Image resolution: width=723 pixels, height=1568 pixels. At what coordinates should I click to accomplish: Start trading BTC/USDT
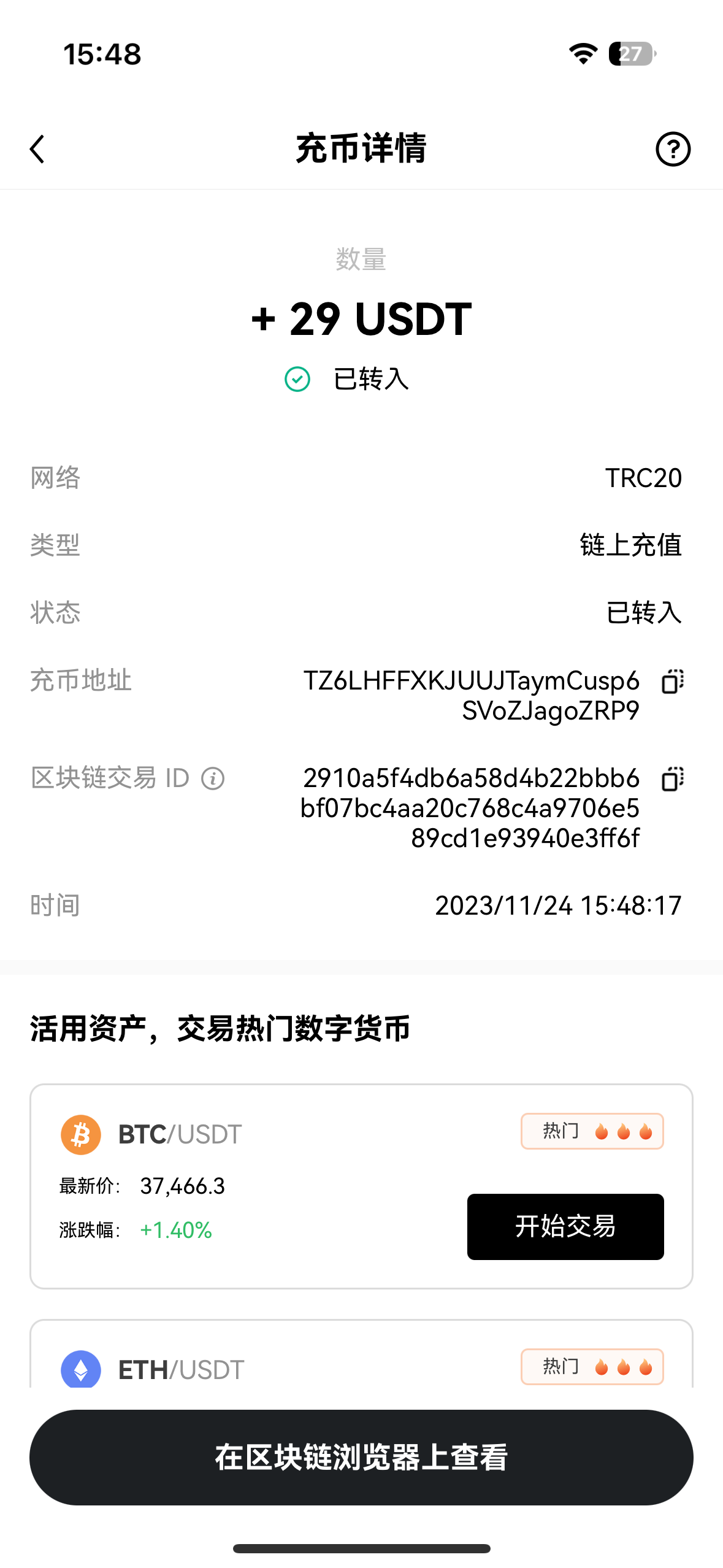click(x=565, y=1226)
